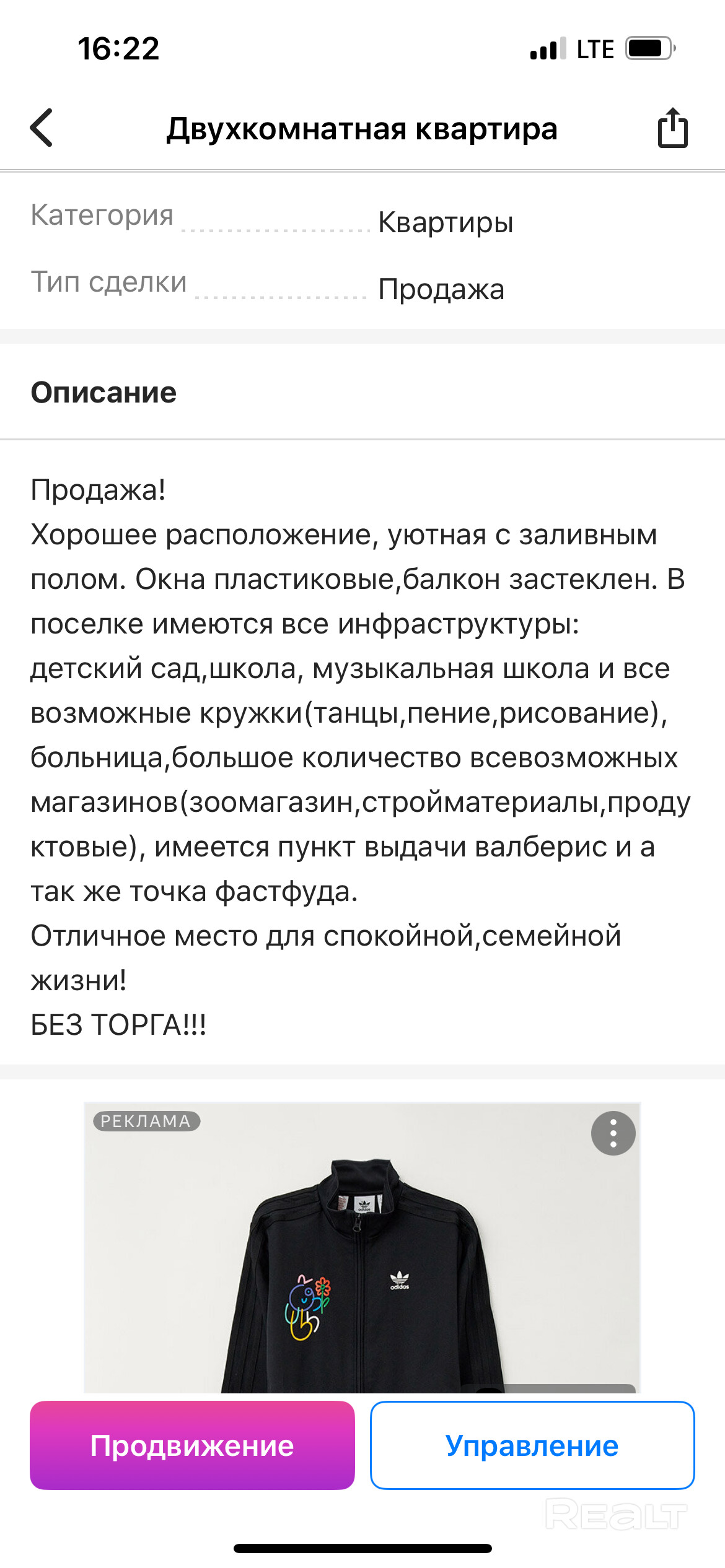Viewport: 725px width, 1568px height.
Task: Open the ad's three-dot options menu
Action: point(613,1133)
